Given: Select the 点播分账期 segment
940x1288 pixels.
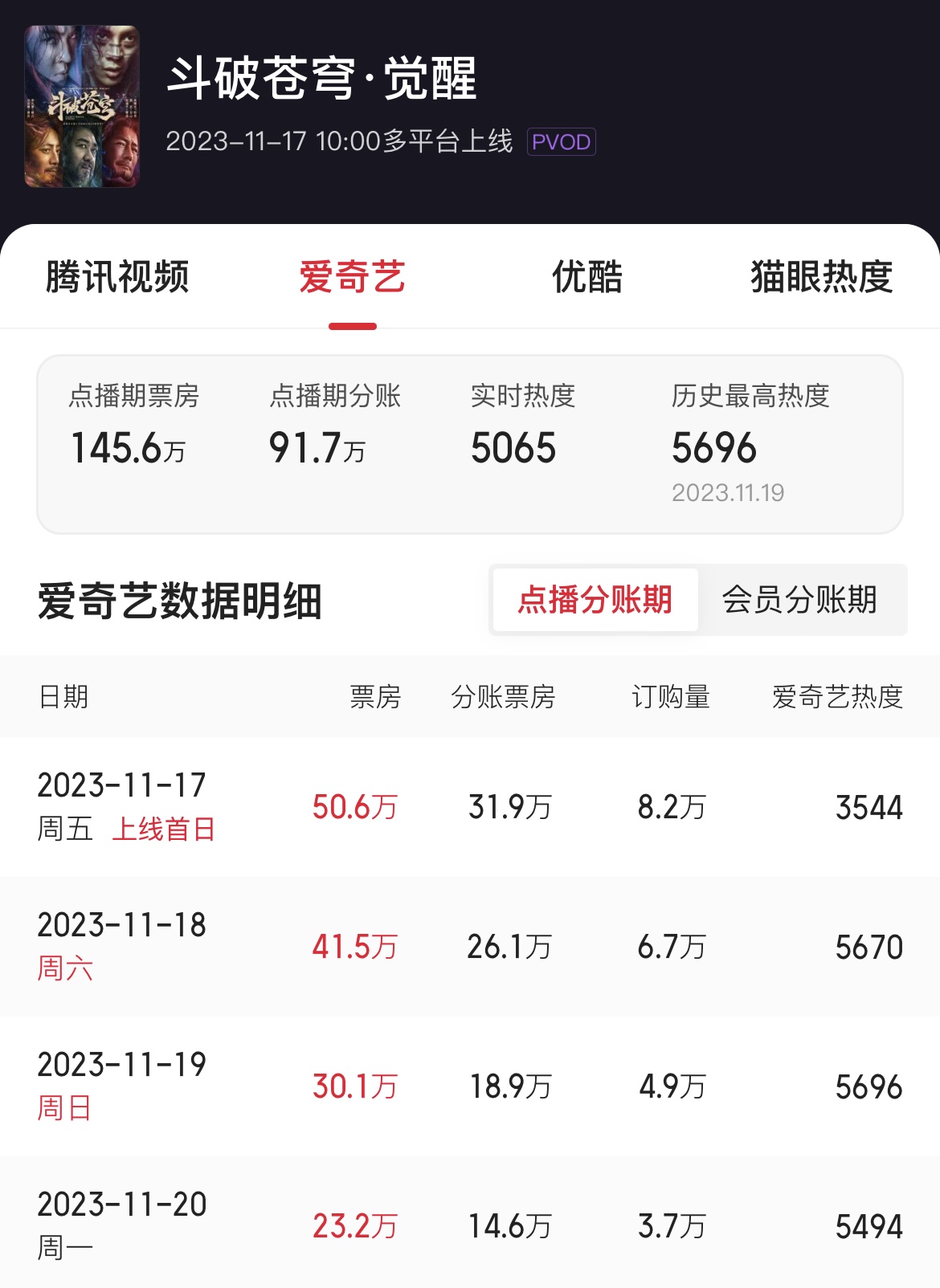Looking at the screenshot, I should click(x=595, y=600).
